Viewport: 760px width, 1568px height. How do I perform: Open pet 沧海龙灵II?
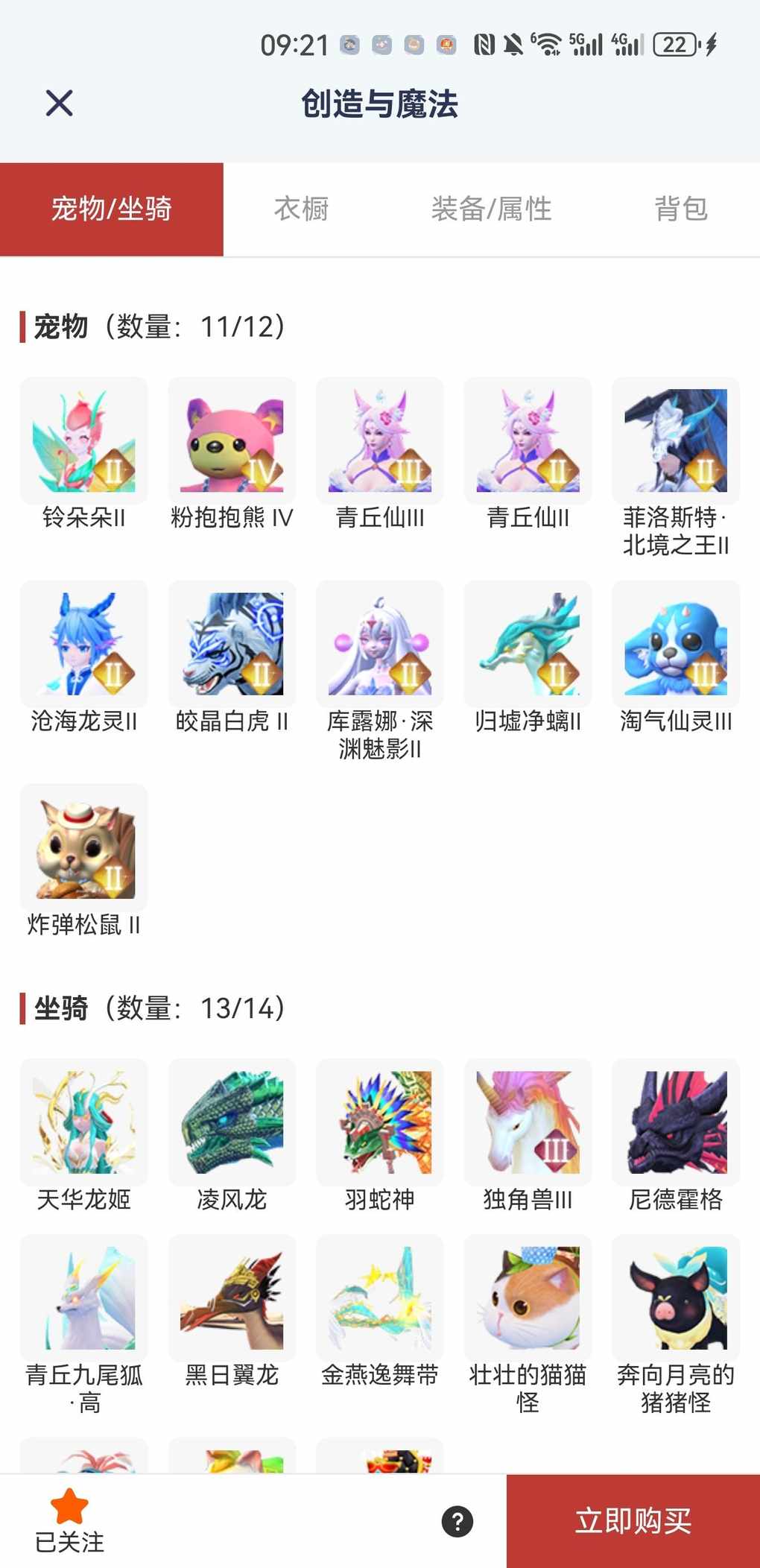[x=84, y=644]
